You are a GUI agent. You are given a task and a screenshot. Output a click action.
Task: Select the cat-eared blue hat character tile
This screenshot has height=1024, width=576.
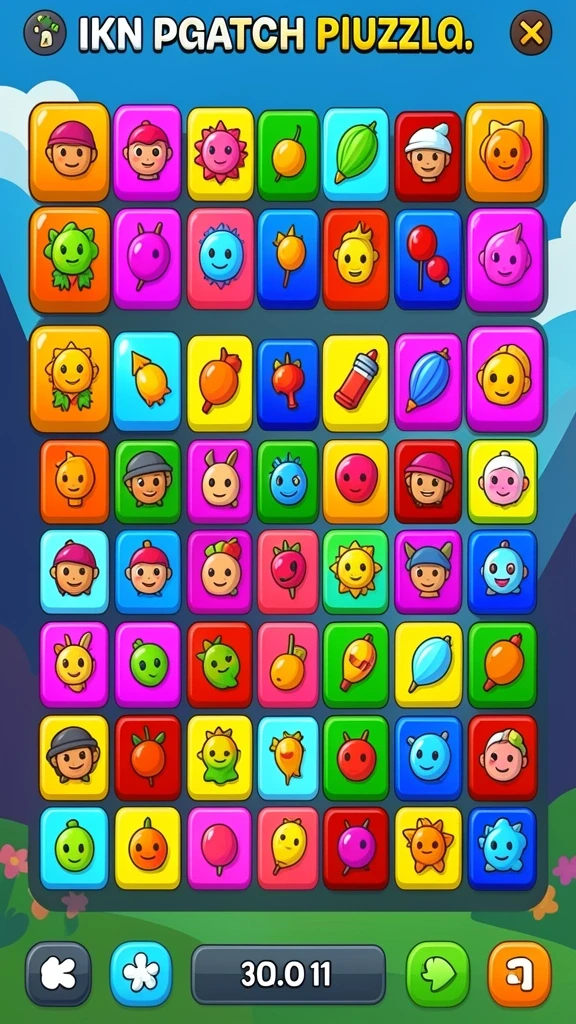[428, 571]
